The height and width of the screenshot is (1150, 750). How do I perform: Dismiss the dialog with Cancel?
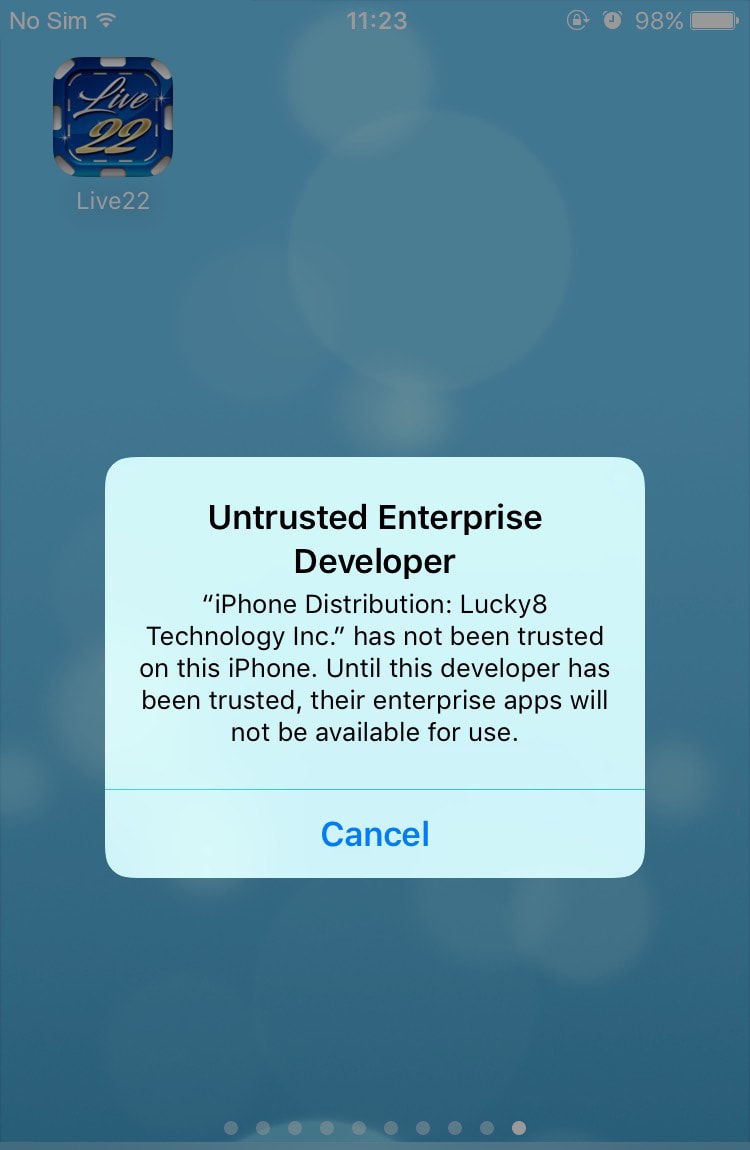click(375, 834)
